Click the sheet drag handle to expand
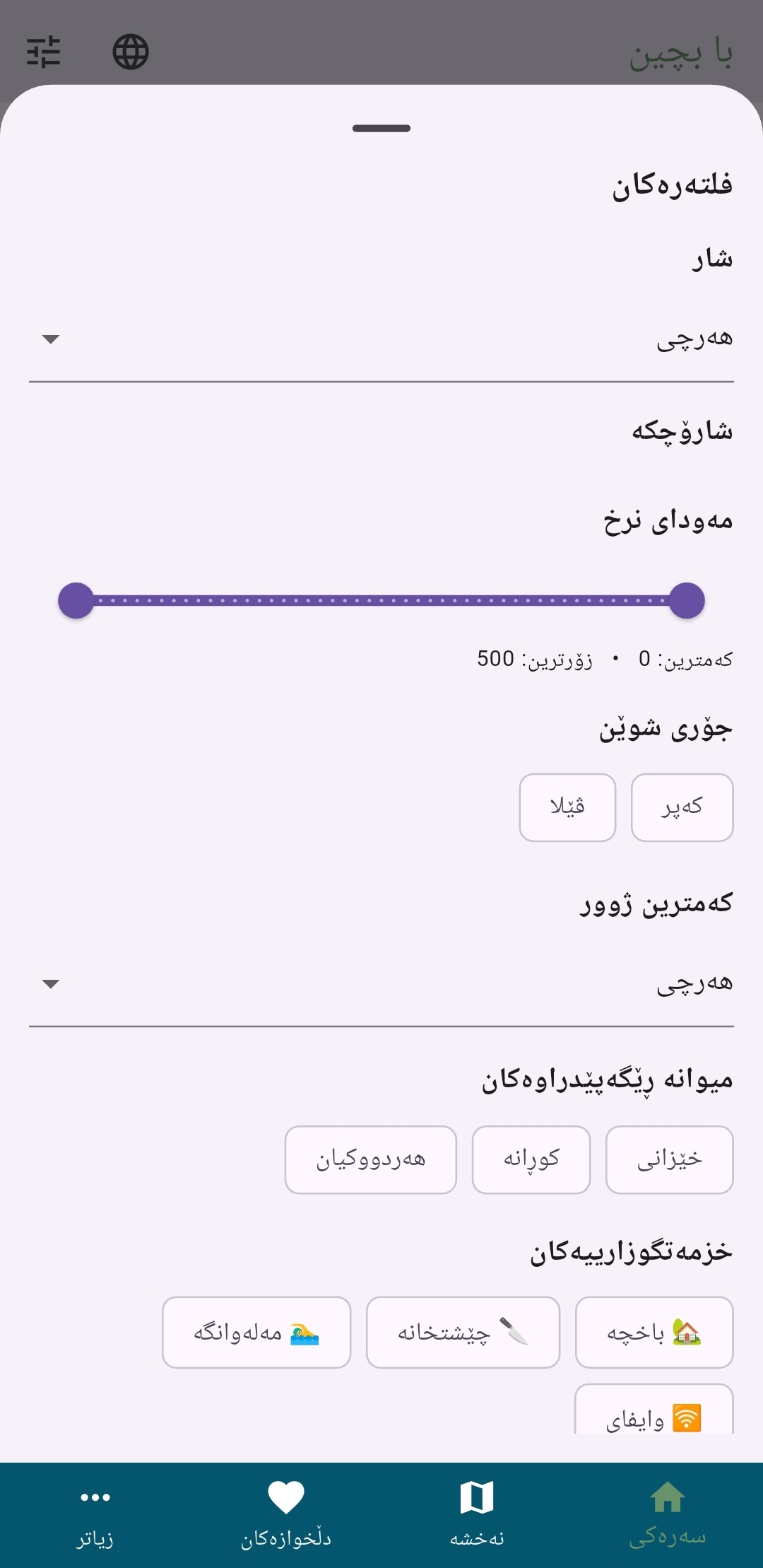Viewport: 763px width, 1568px height. click(x=381, y=129)
